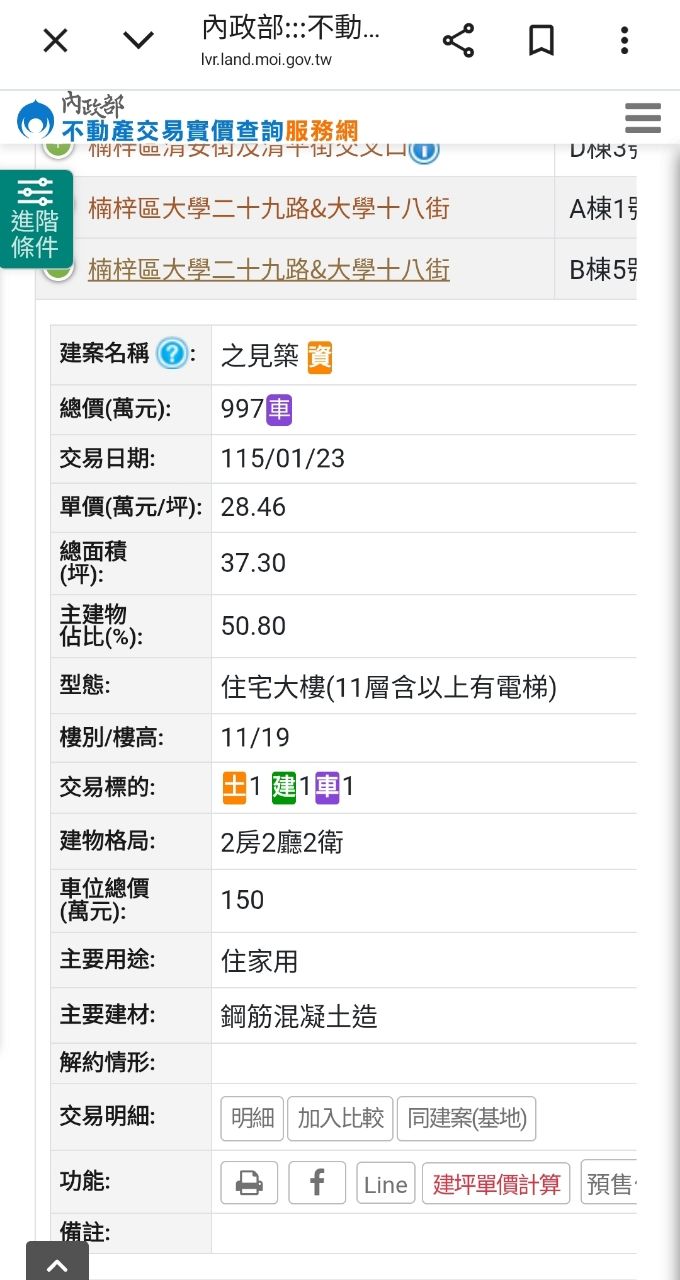The image size is (680, 1280).
Task: Open 建坪單價計算 calculator
Action: pyautogui.click(x=496, y=1184)
